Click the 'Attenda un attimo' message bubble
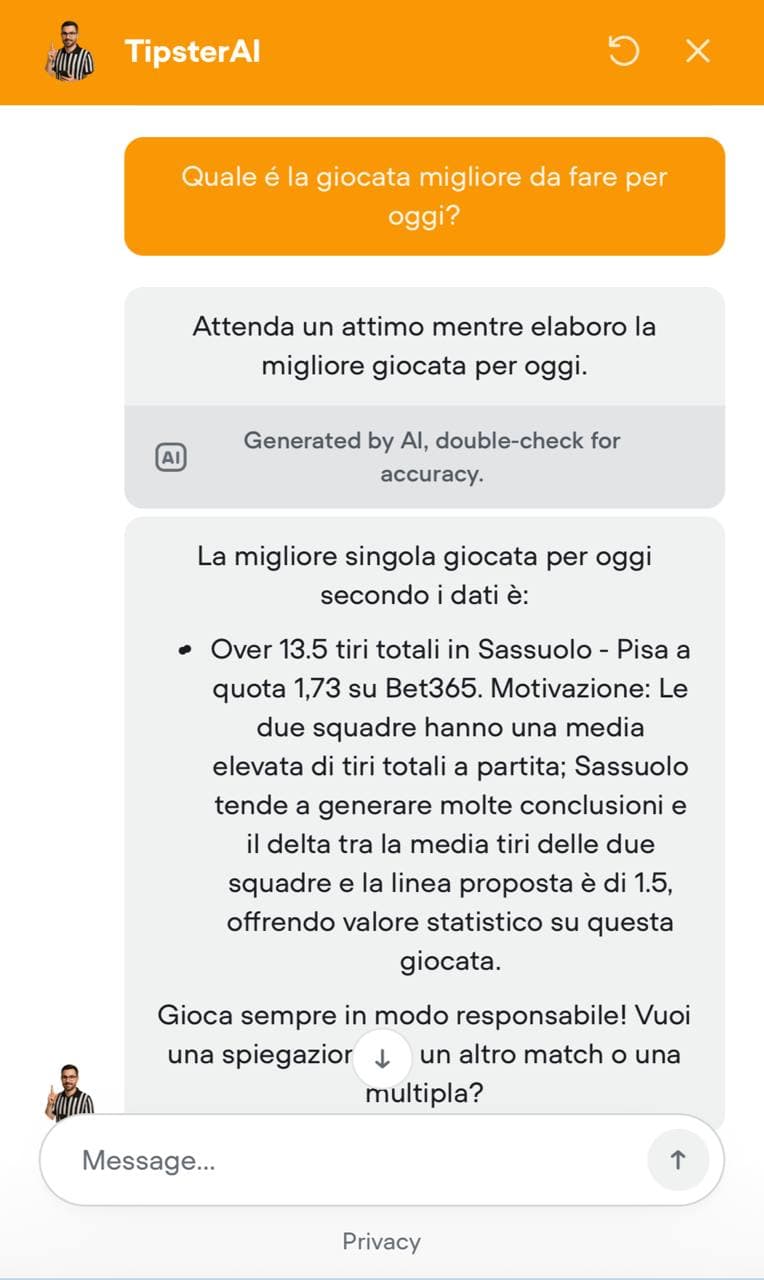The image size is (764, 1280). (x=424, y=345)
